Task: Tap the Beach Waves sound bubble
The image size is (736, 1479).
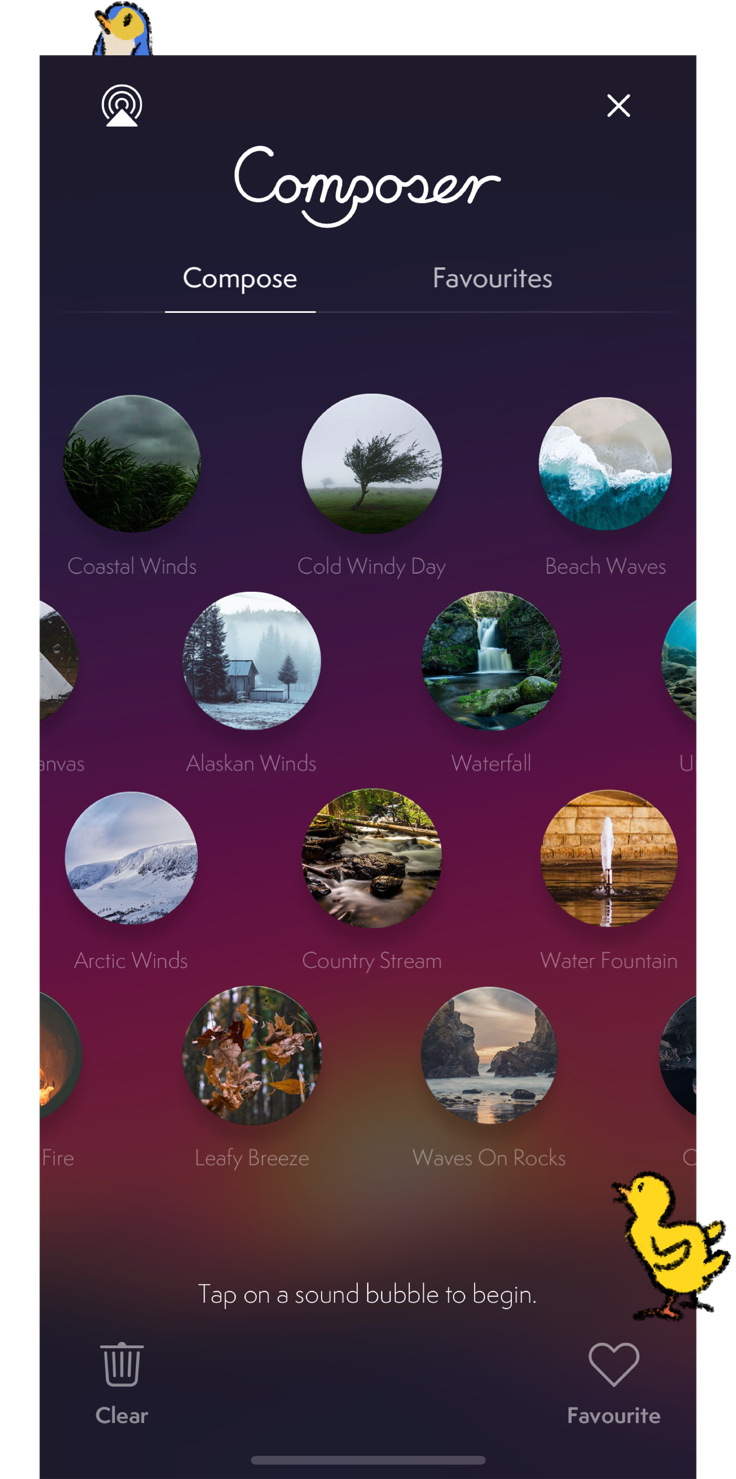Action: 605,464
